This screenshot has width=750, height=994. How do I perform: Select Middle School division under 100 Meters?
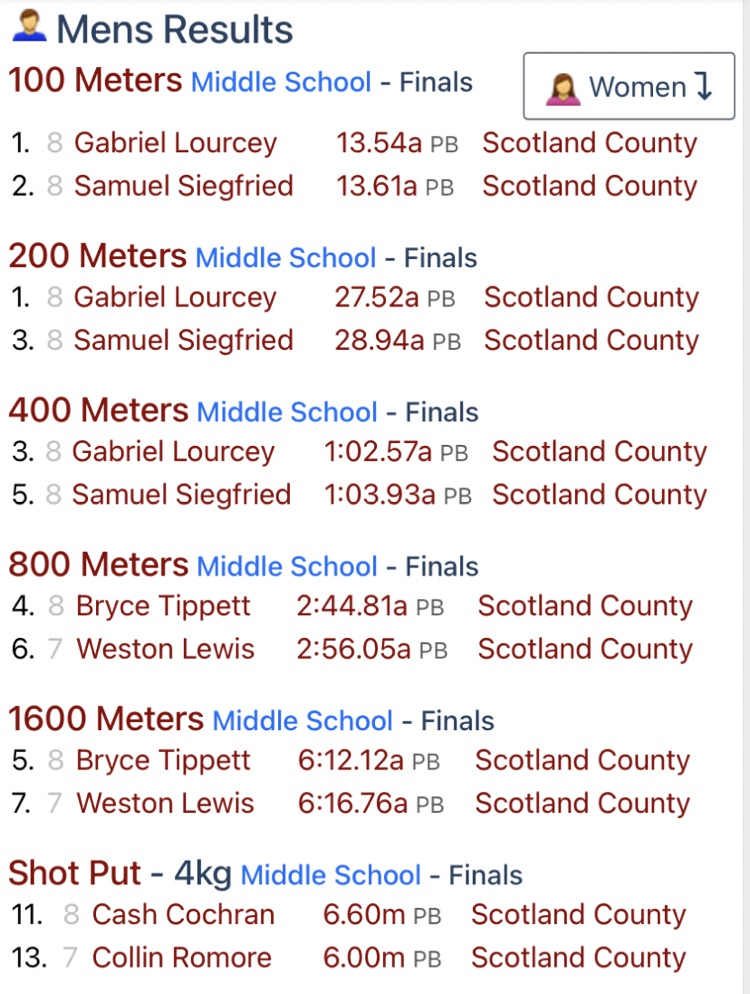click(x=281, y=82)
